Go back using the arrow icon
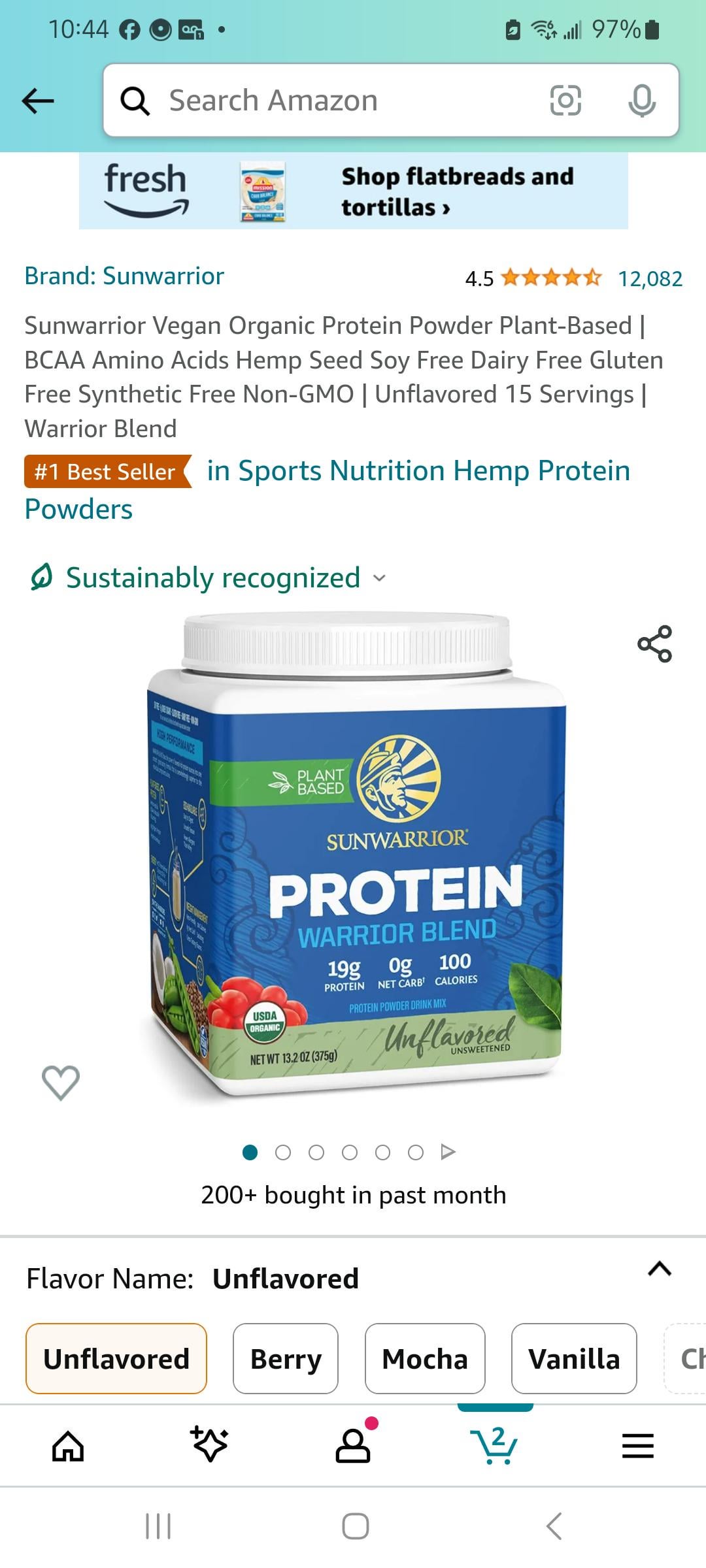 pyautogui.click(x=38, y=101)
